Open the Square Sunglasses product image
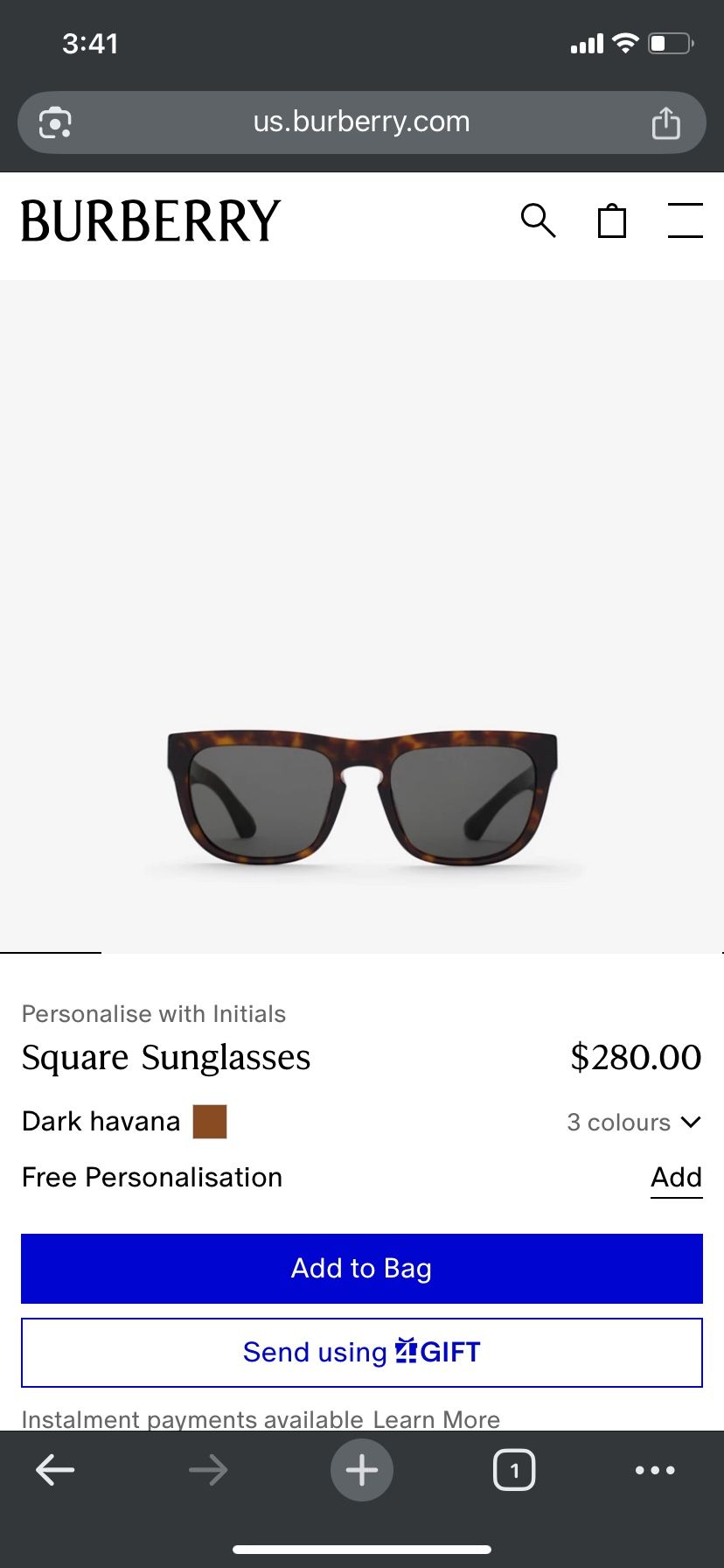This screenshot has width=724, height=1568. 362,796
